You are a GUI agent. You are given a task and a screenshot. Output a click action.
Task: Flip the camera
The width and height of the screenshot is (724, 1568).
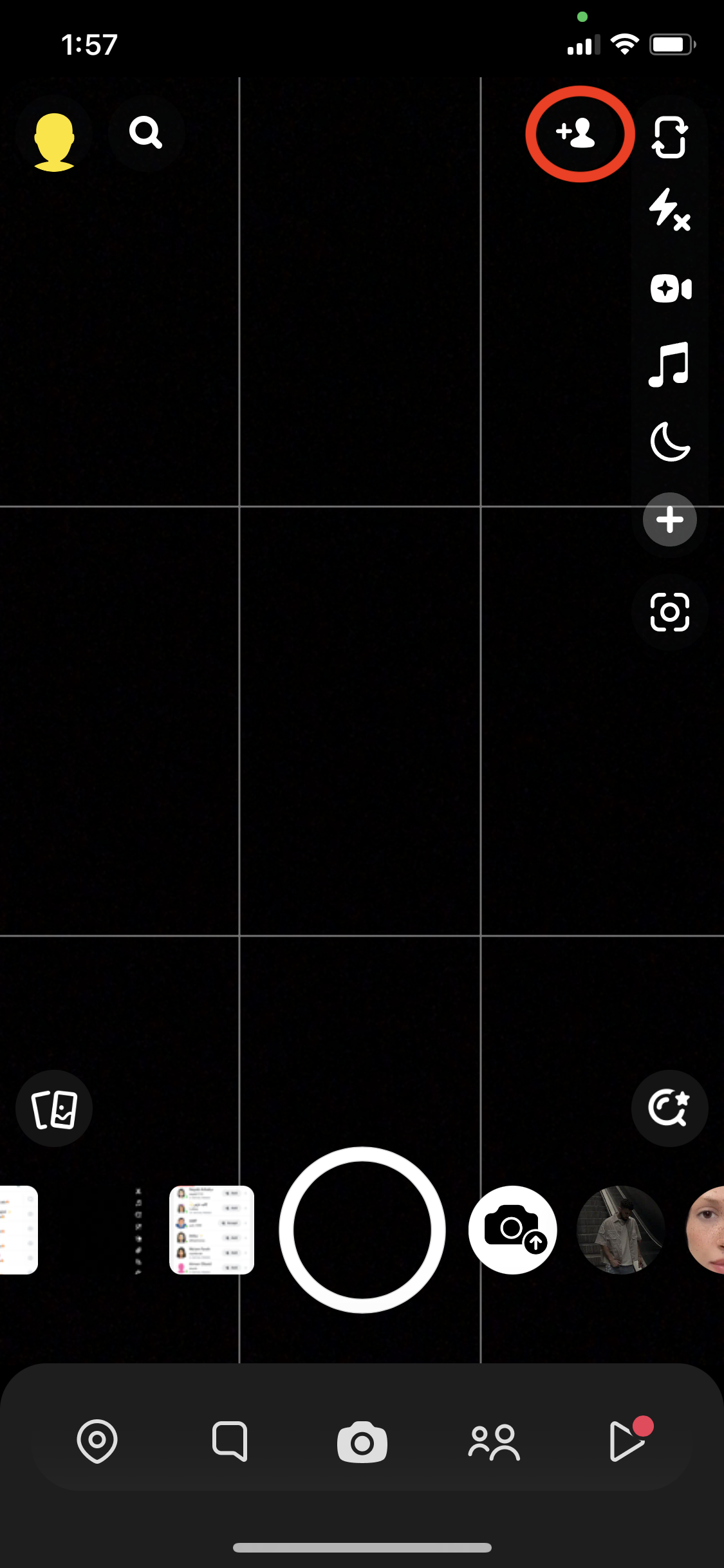pyautogui.click(x=670, y=137)
